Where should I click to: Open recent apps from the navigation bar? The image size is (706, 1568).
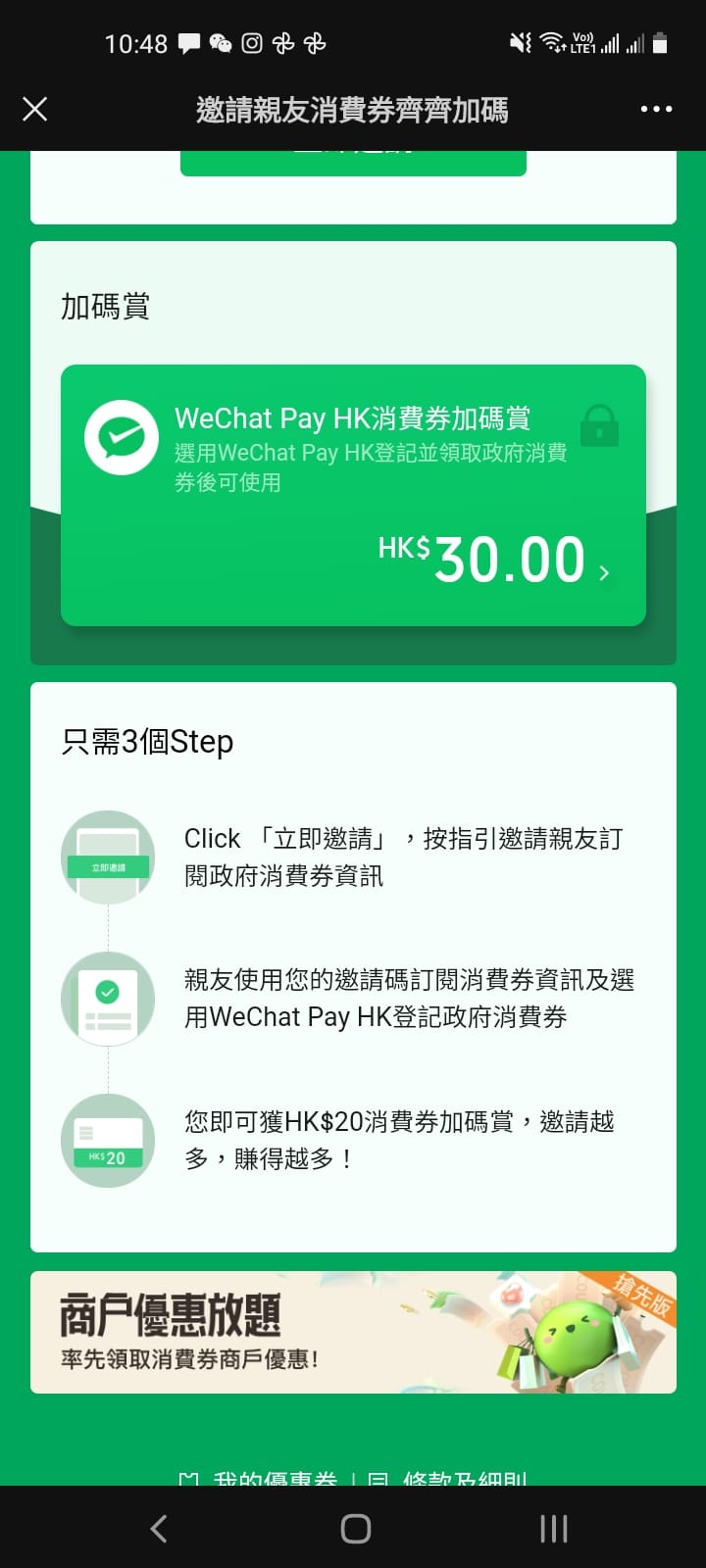pyautogui.click(x=554, y=1528)
